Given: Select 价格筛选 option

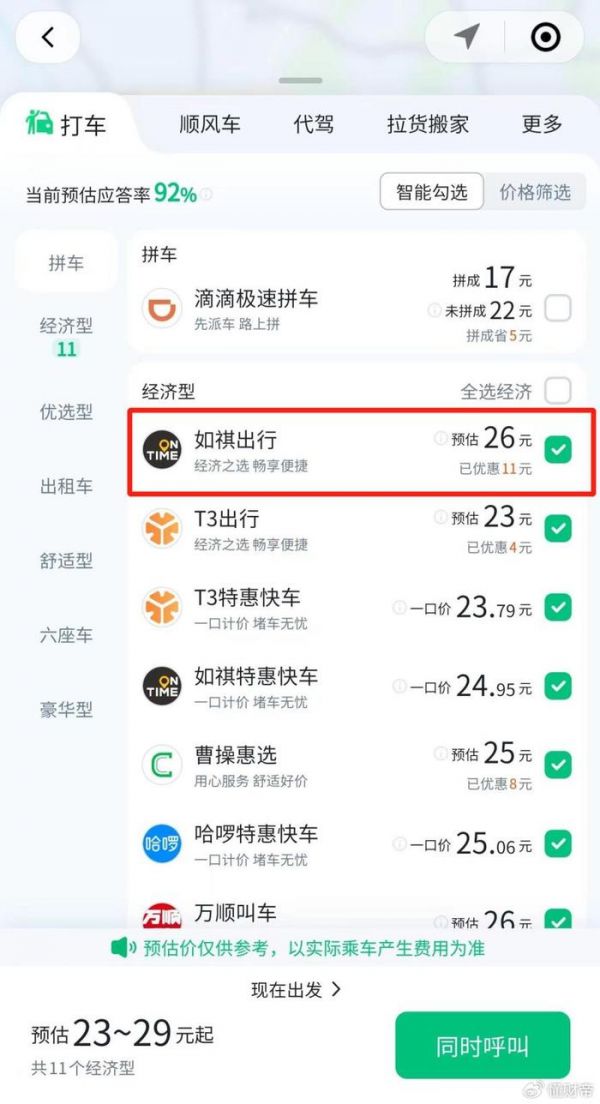Looking at the screenshot, I should (x=535, y=192).
